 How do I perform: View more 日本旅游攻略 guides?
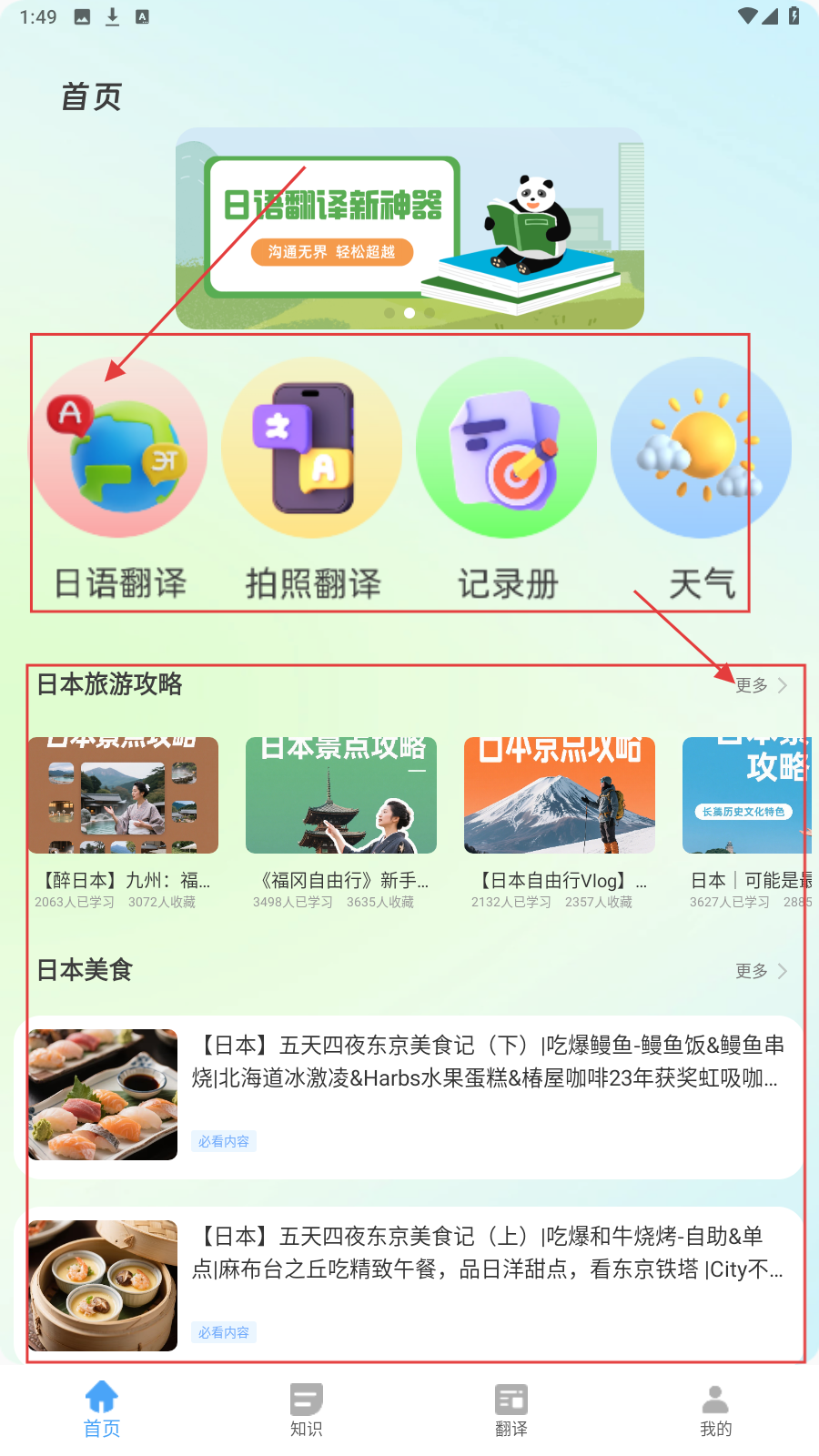pos(761,685)
